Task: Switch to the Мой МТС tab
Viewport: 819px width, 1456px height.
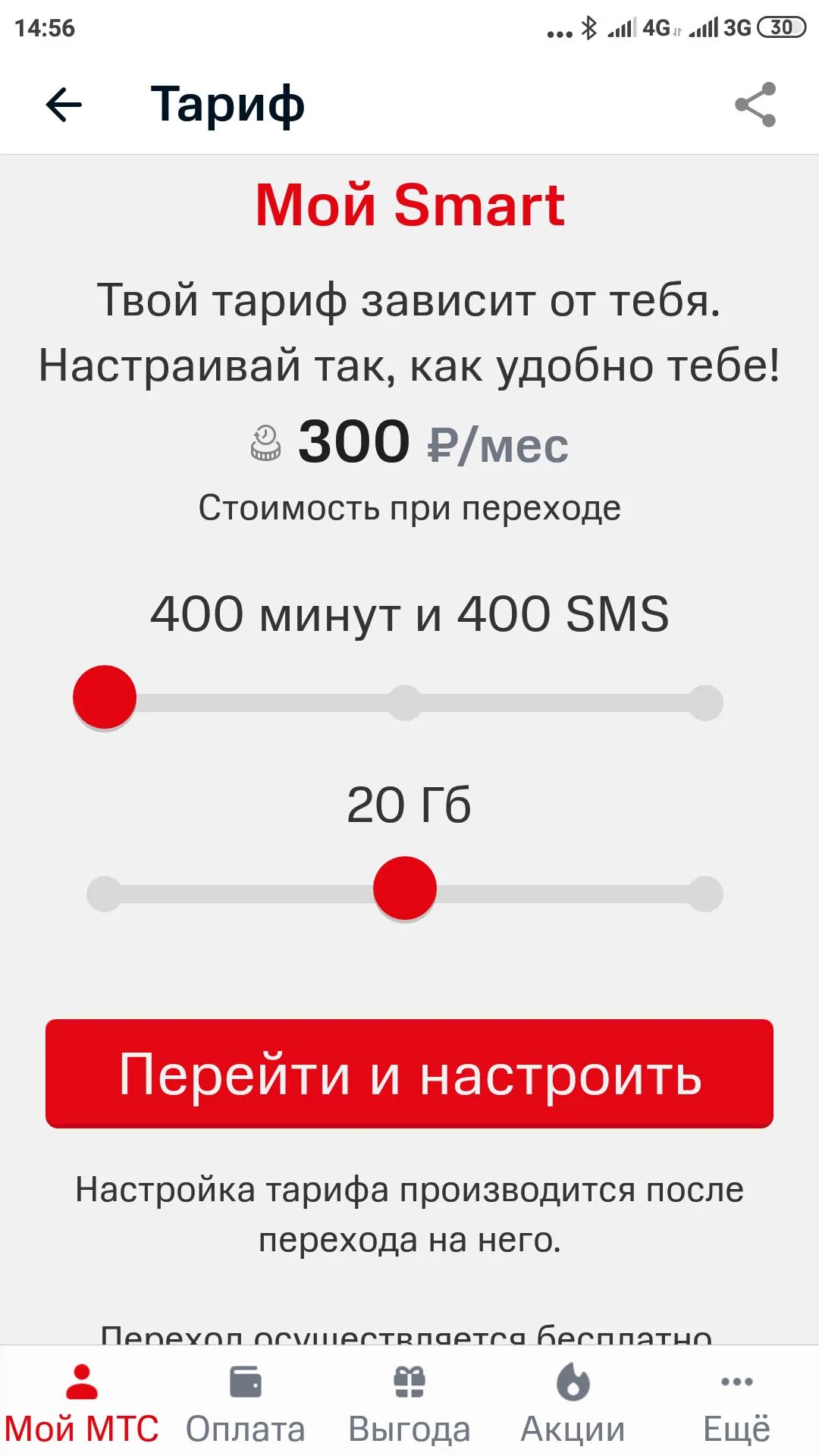Action: 82,1403
